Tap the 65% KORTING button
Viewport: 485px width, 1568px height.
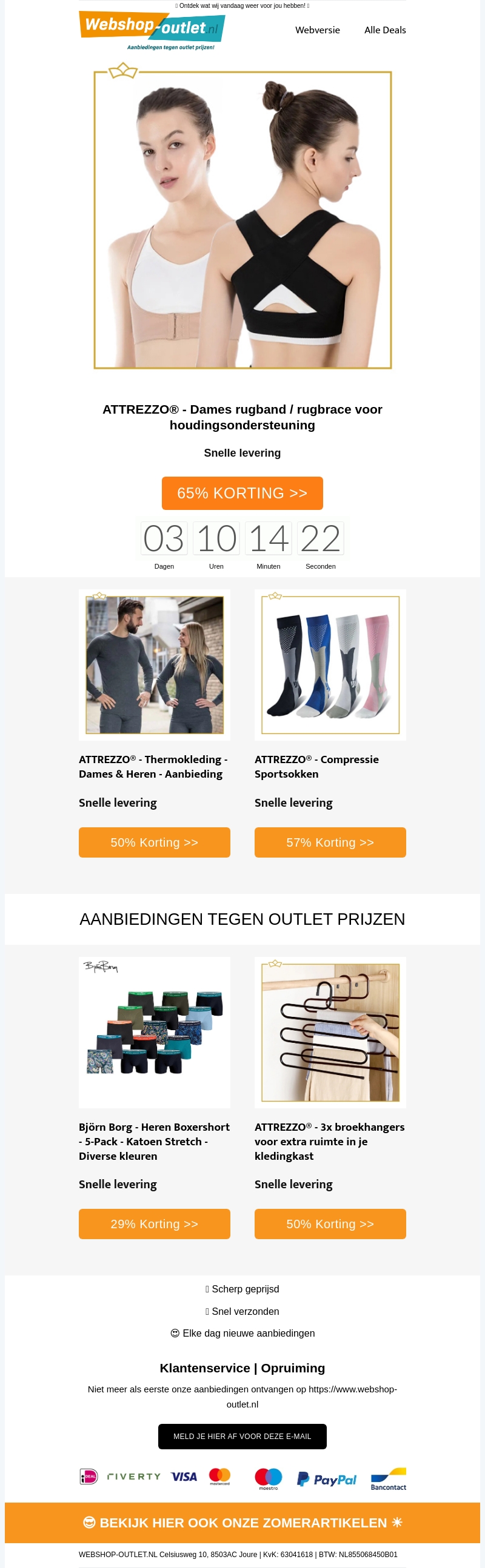tap(242, 493)
